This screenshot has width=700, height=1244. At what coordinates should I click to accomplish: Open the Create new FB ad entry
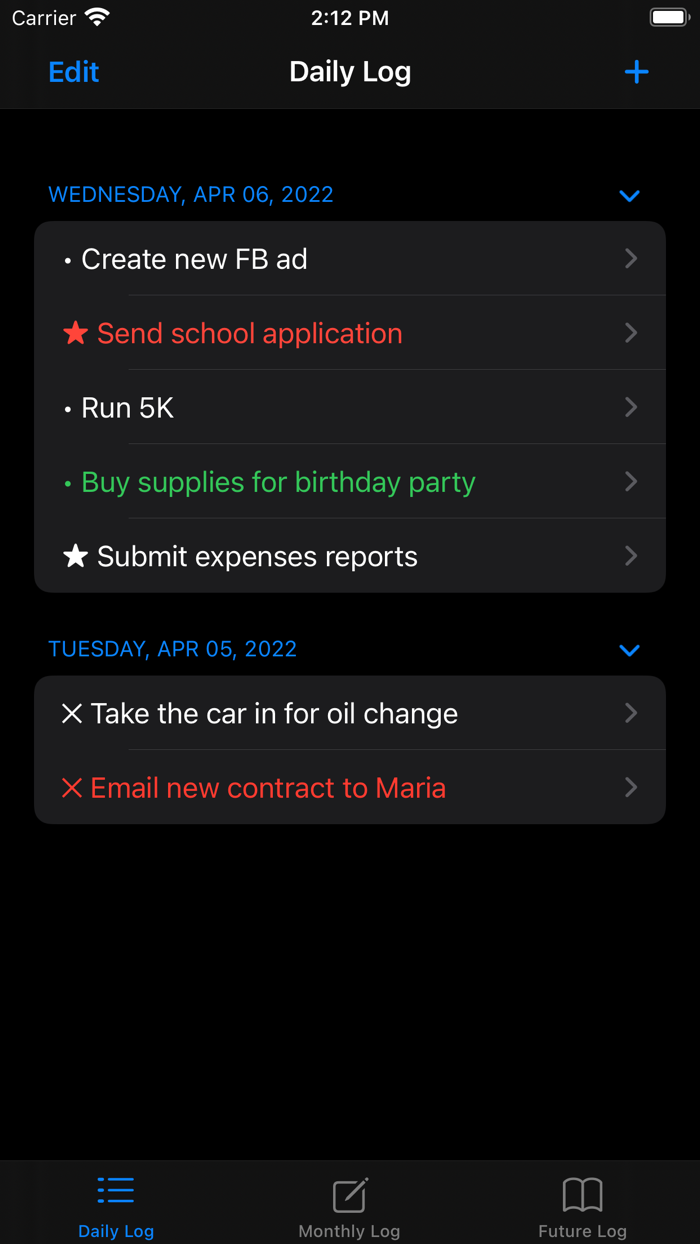[x=349, y=259]
